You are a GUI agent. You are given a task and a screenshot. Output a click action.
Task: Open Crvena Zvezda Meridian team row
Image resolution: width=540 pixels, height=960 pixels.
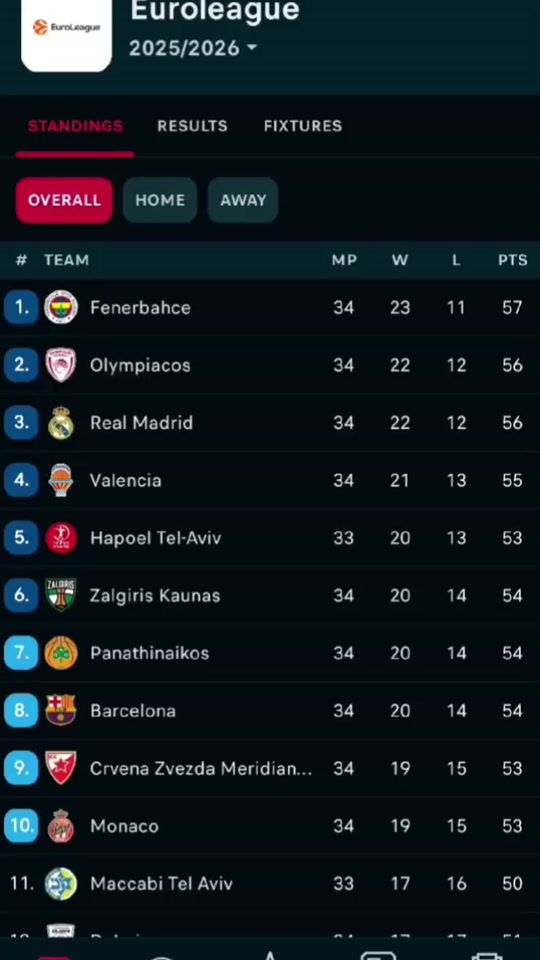(x=270, y=768)
